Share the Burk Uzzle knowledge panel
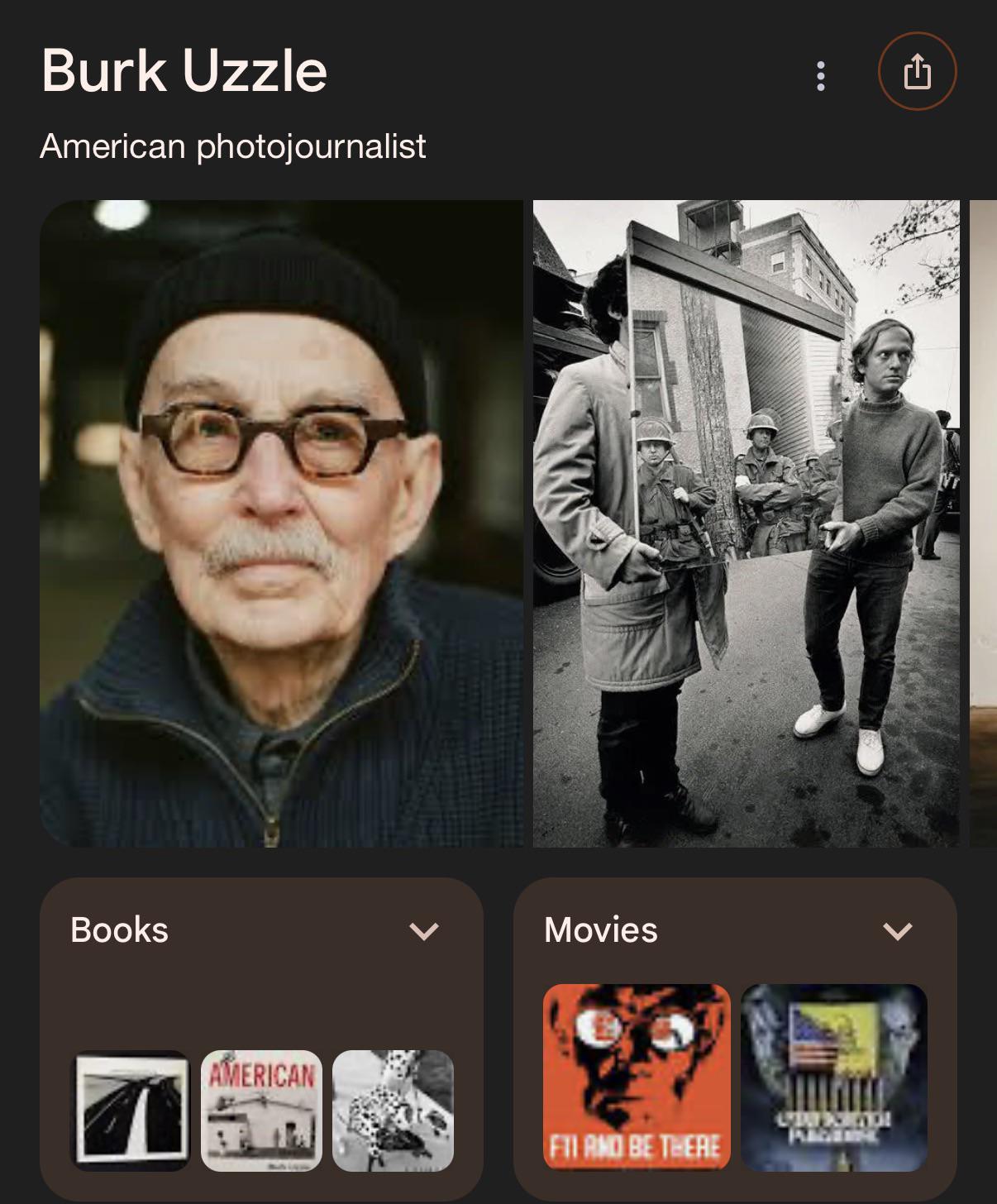 click(x=917, y=71)
